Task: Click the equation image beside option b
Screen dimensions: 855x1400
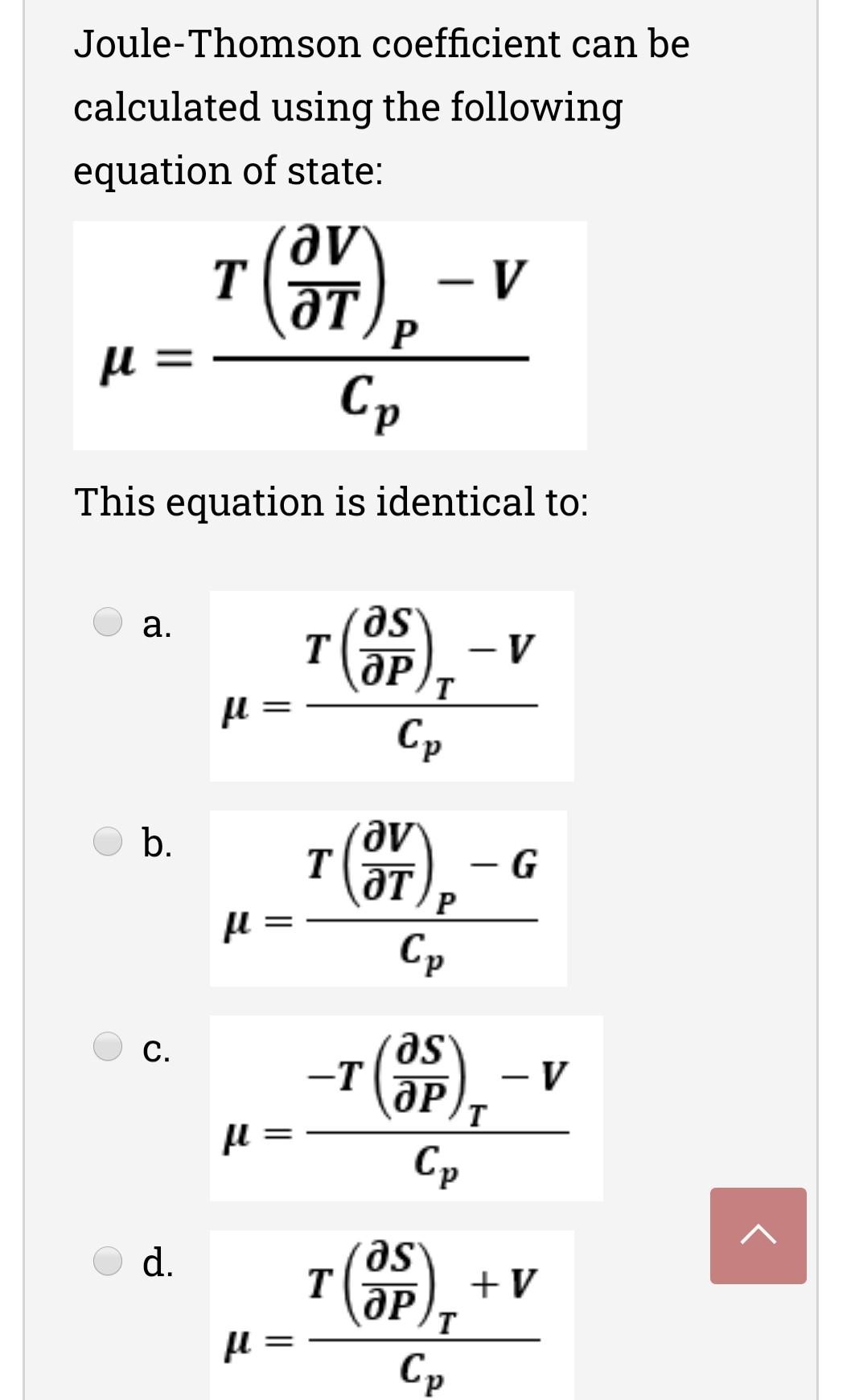Action: (x=388, y=897)
